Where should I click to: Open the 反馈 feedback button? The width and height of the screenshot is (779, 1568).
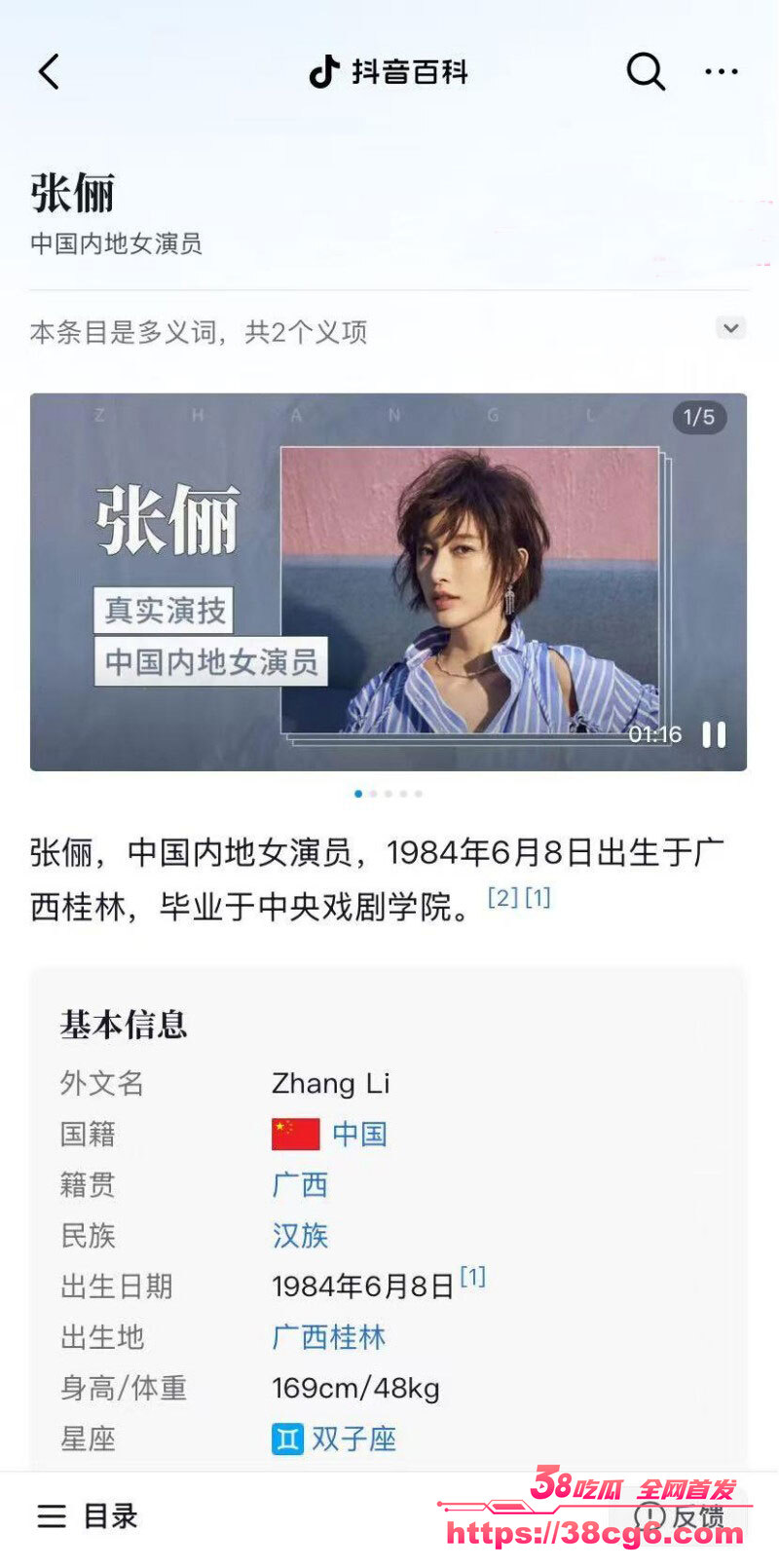[x=681, y=1515]
